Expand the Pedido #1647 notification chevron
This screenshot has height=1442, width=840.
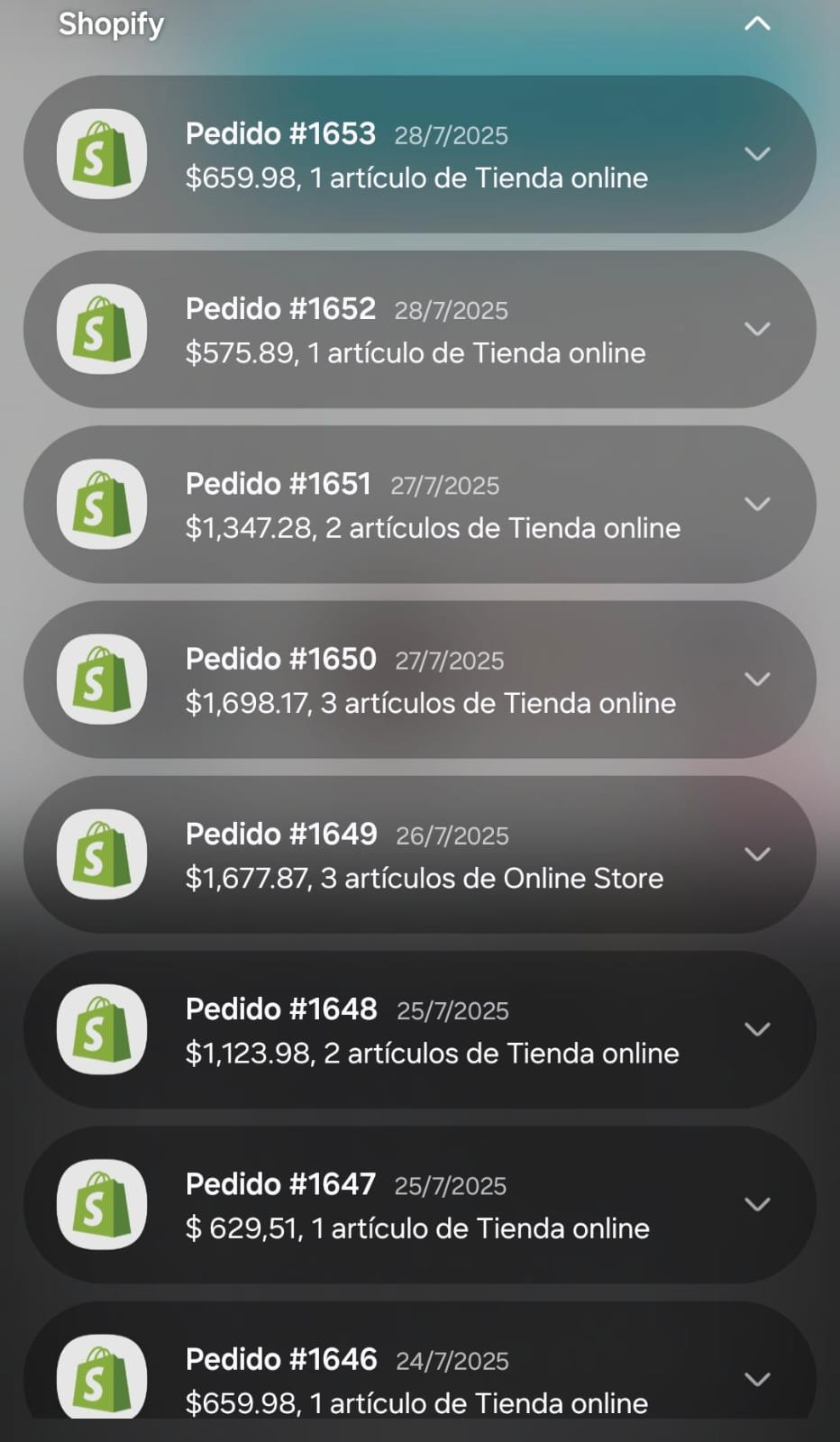(x=757, y=1204)
